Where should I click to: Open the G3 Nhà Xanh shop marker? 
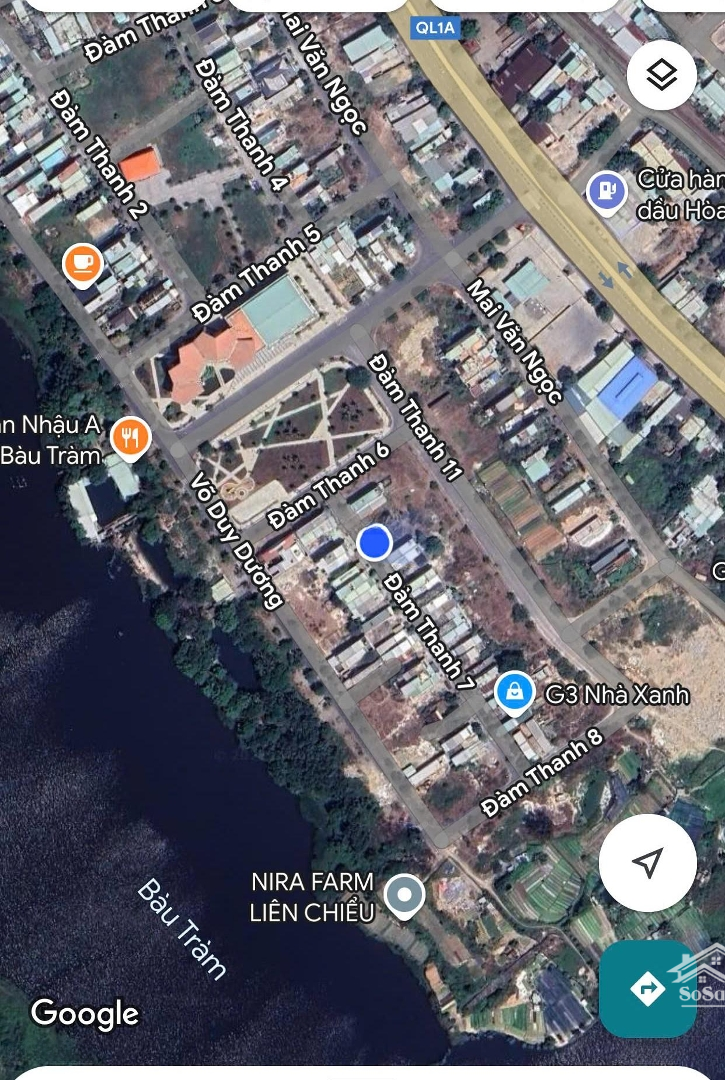coord(514,693)
